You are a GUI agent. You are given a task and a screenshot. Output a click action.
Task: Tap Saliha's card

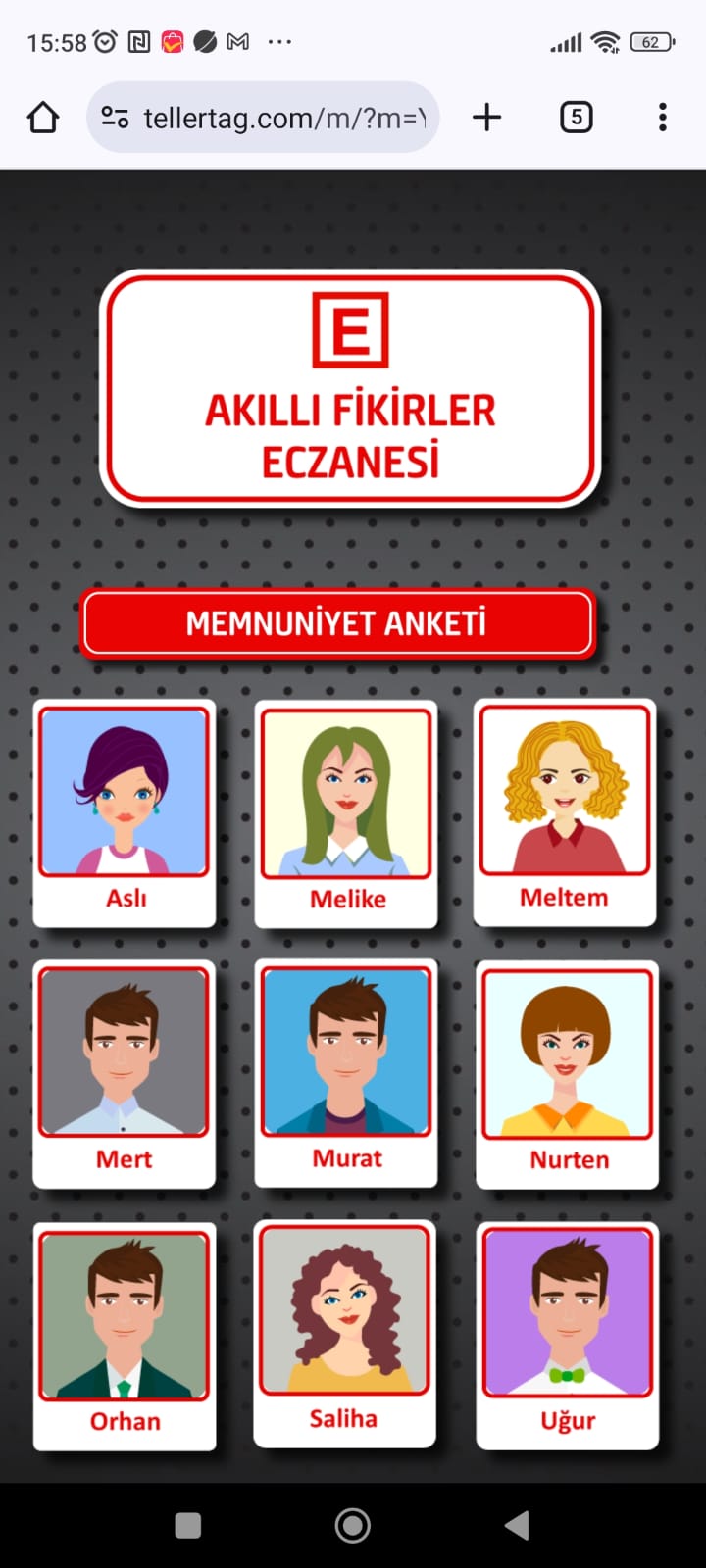click(344, 1333)
